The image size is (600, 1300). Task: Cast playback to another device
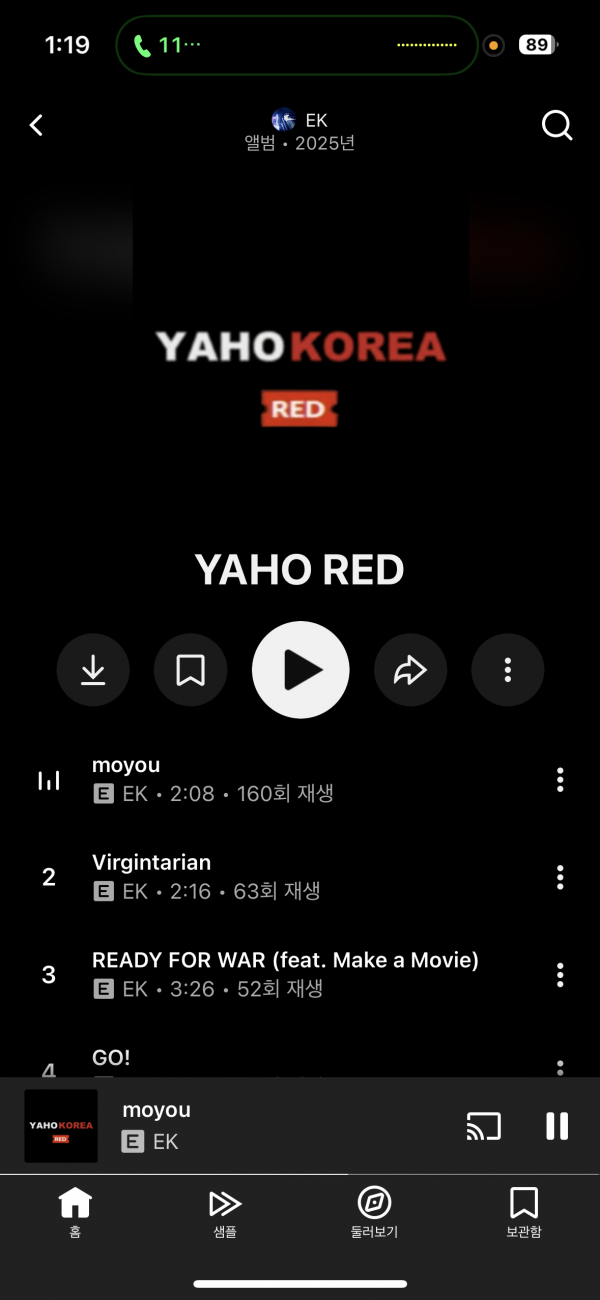click(x=483, y=1126)
